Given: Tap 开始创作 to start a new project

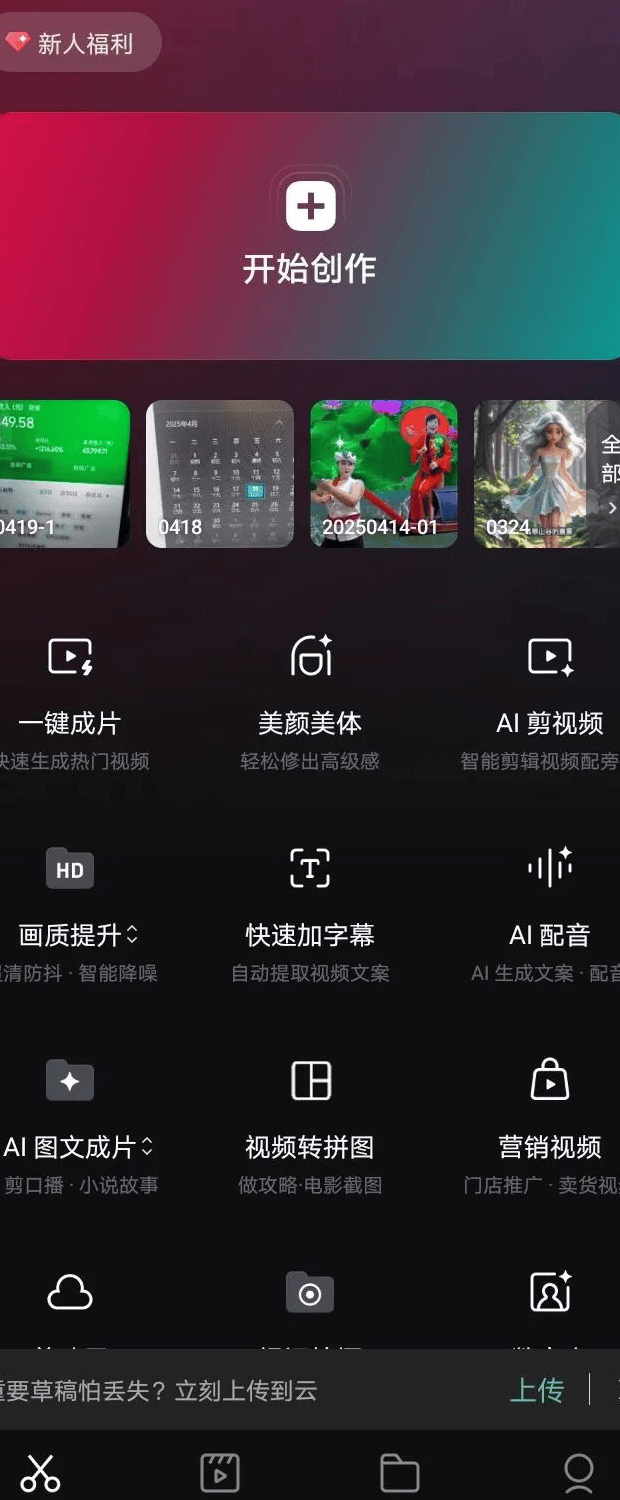Looking at the screenshot, I should coord(310,236).
